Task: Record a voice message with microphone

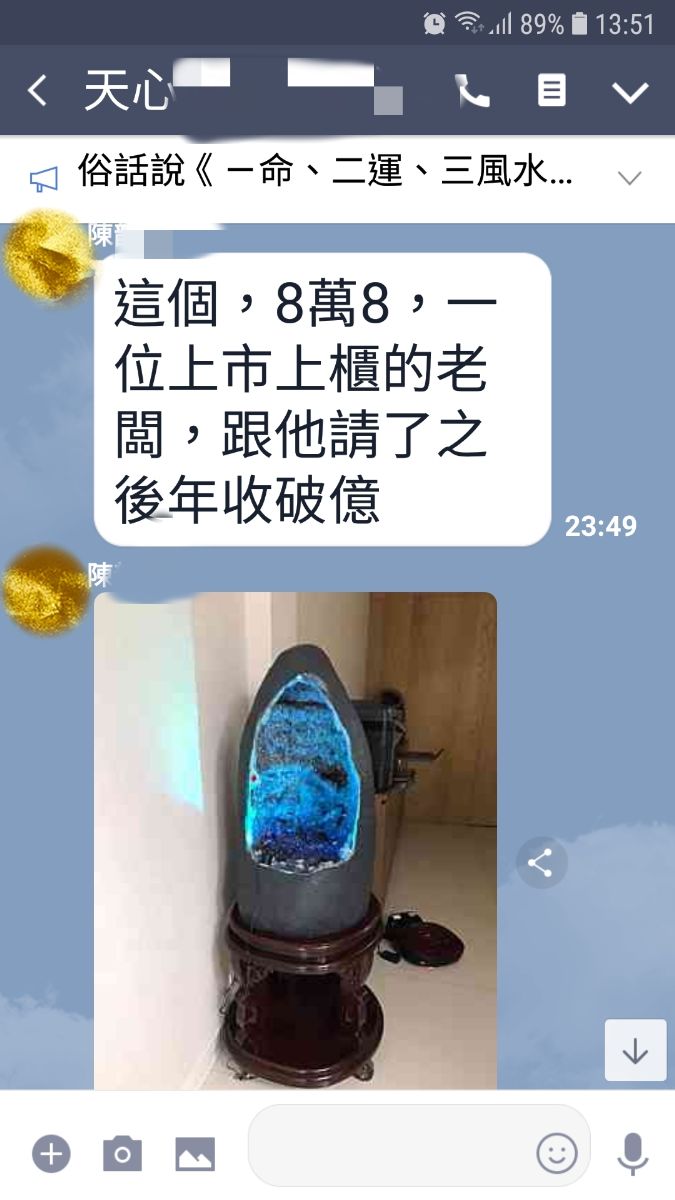Action: (x=632, y=1154)
